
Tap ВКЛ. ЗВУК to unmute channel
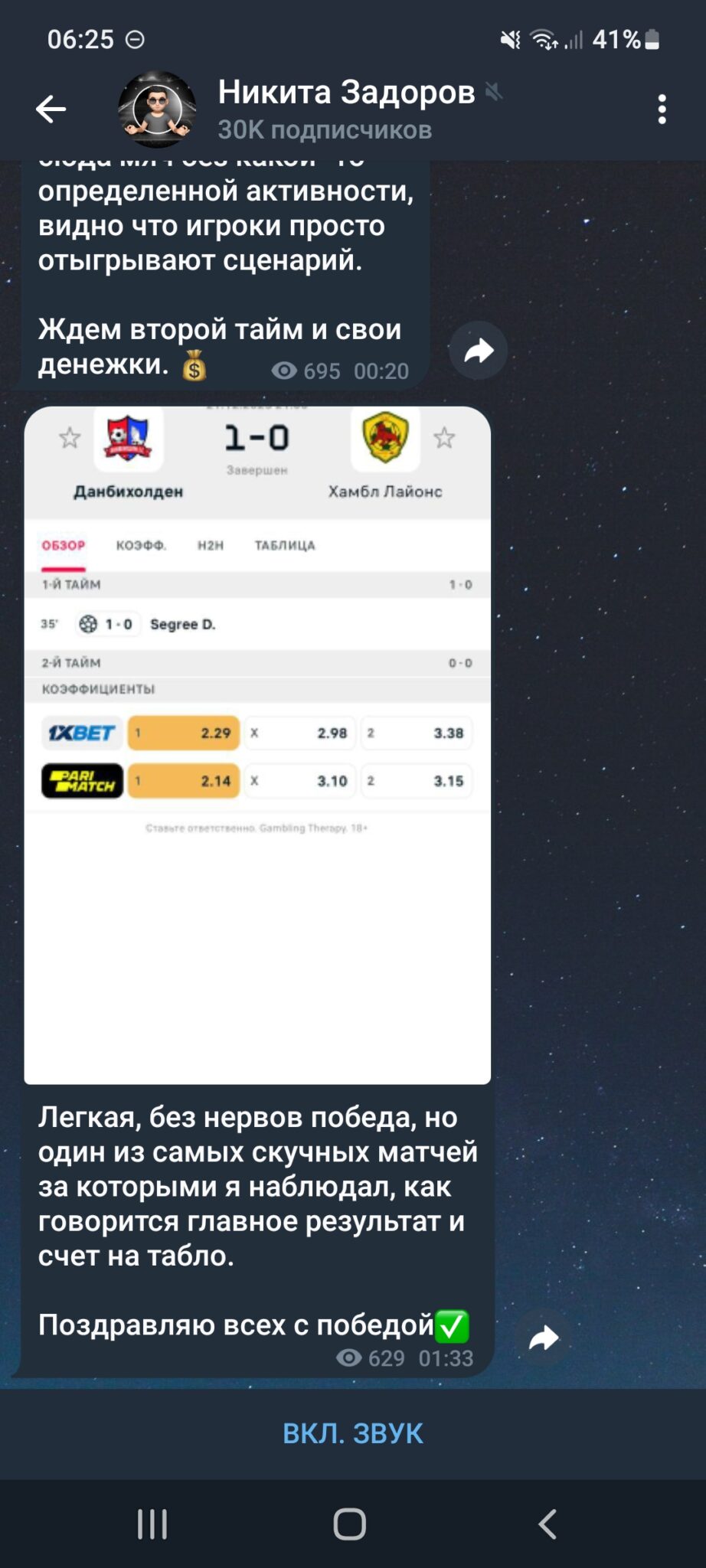click(x=353, y=1433)
